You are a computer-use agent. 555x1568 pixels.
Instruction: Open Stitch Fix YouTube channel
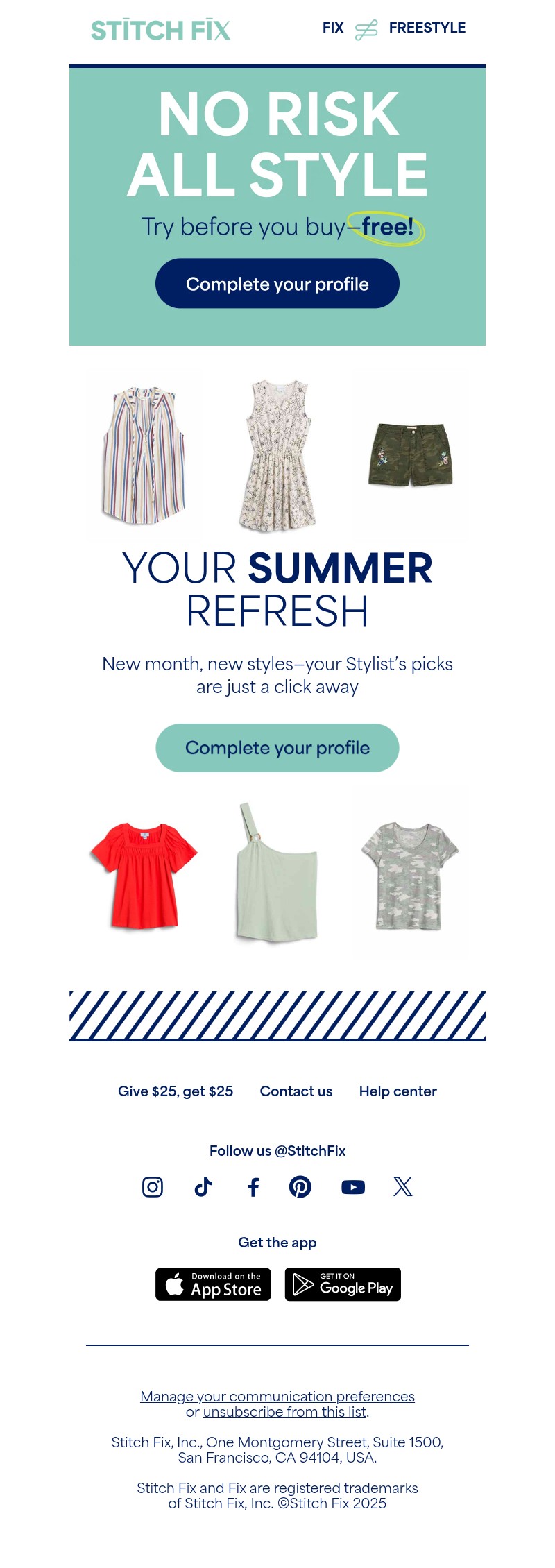[x=353, y=1187]
